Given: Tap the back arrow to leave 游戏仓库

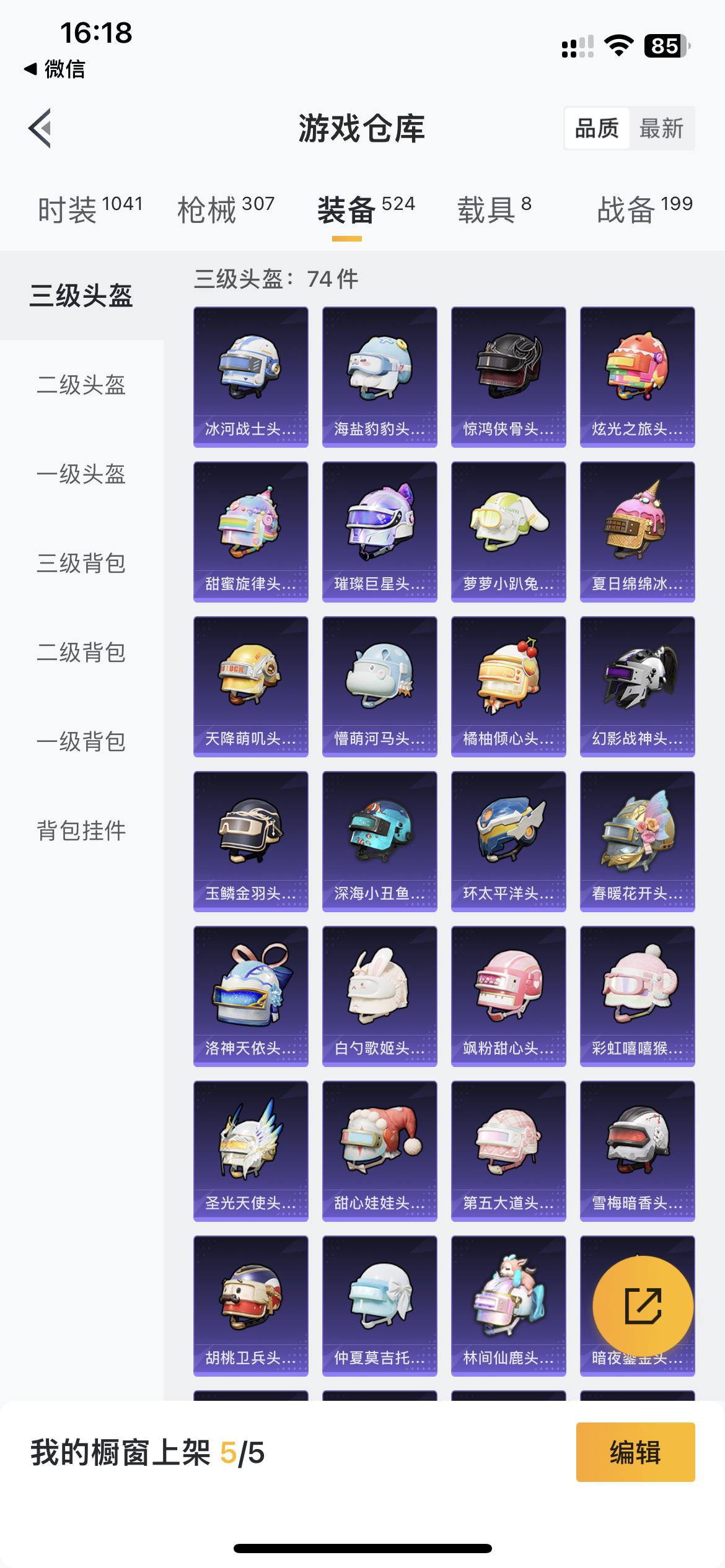Looking at the screenshot, I should [40, 129].
